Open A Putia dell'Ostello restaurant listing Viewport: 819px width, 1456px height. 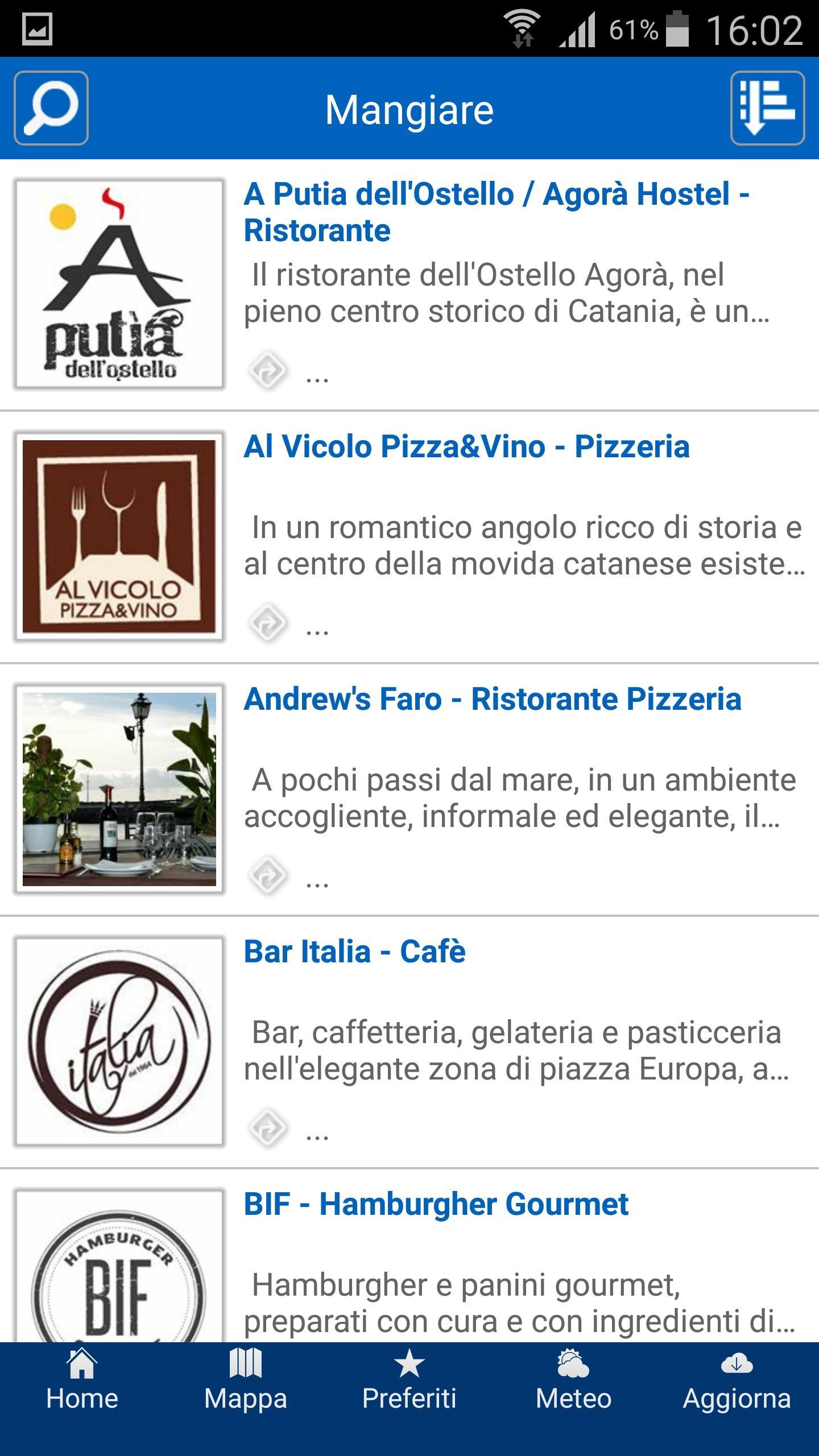click(x=496, y=212)
